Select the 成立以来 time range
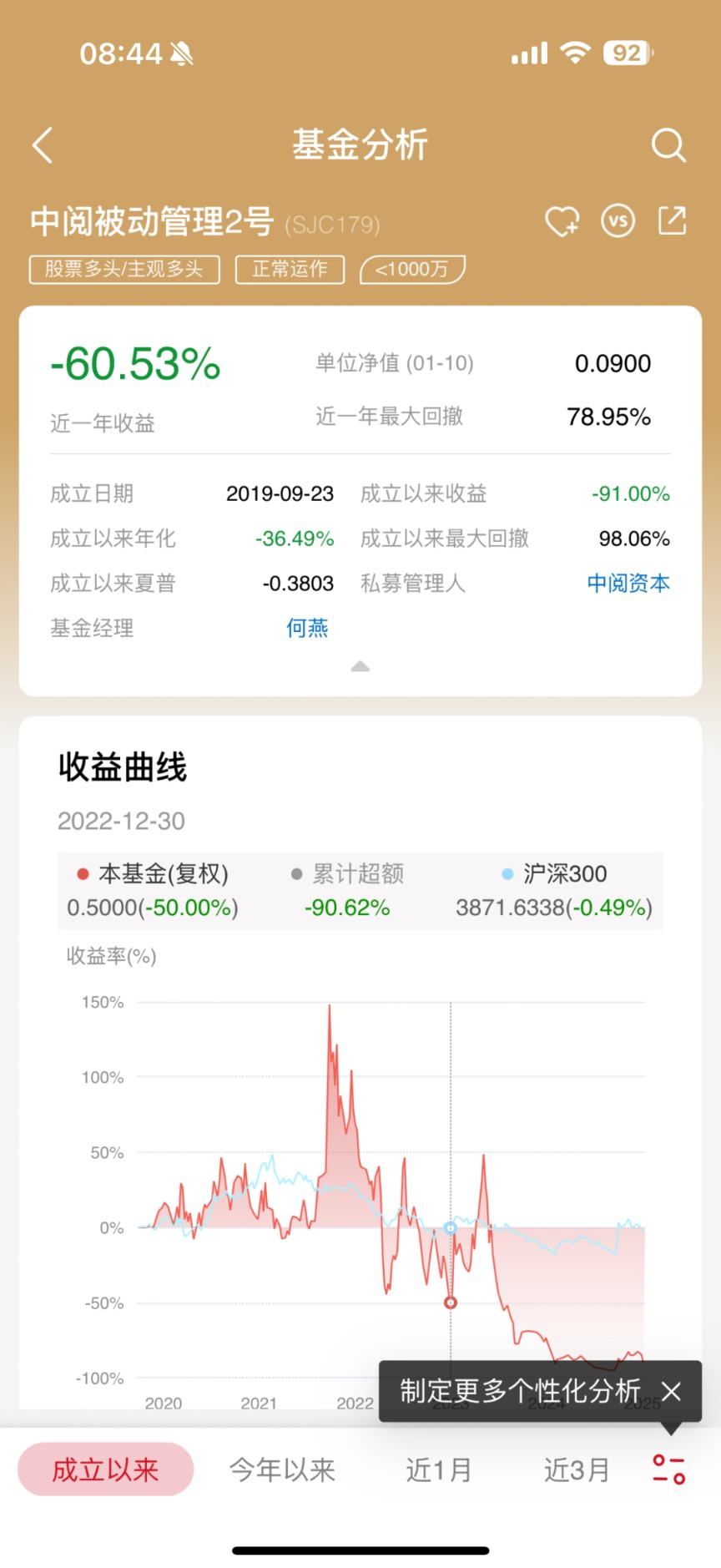This screenshot has width=721, height=1568. click(106, 1469)
